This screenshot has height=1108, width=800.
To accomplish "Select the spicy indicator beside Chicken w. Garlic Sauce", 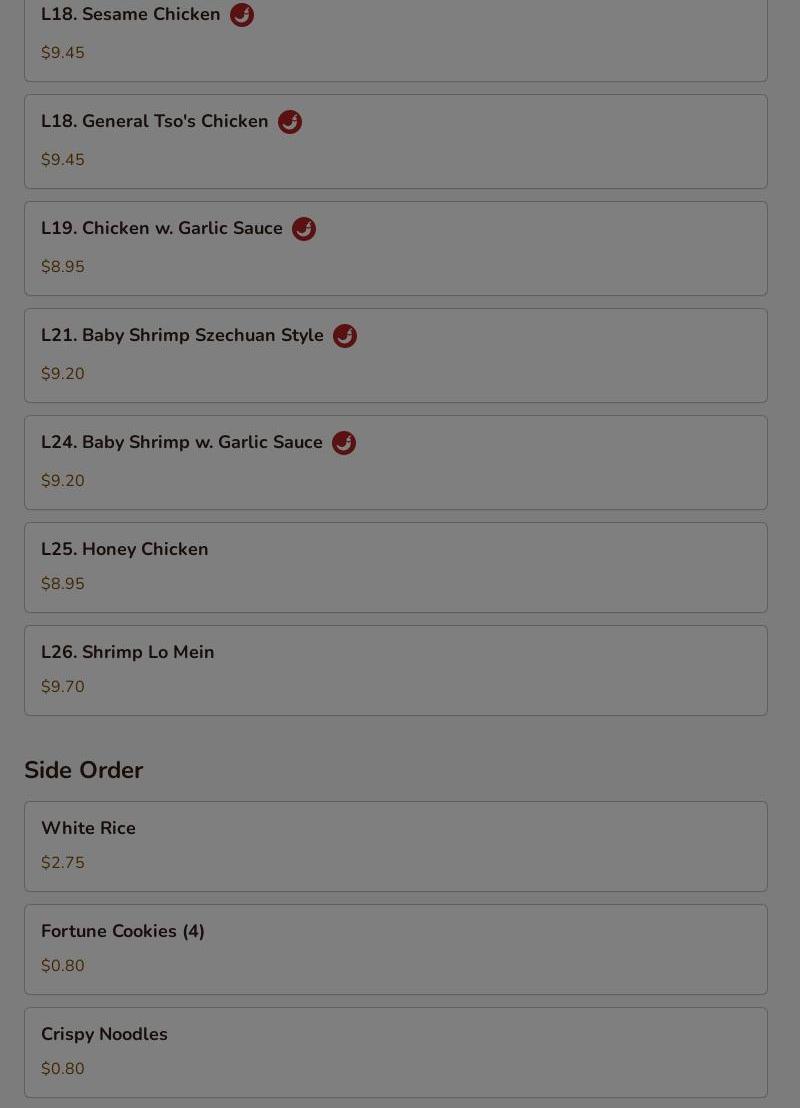I will pos(303,228).
